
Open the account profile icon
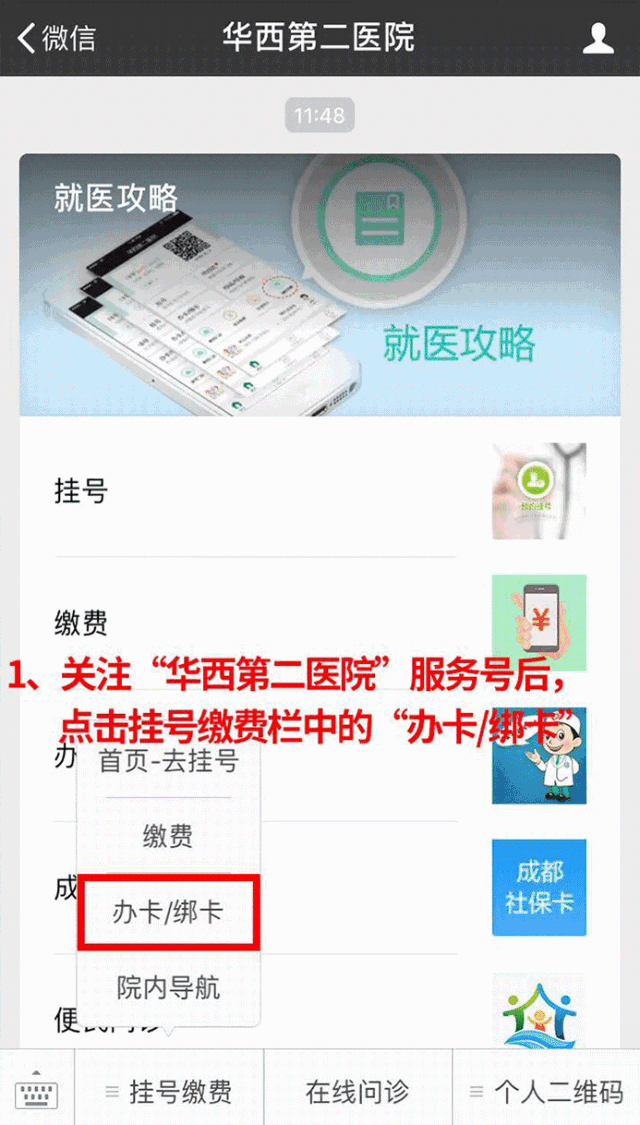click(x=598, y=39)
